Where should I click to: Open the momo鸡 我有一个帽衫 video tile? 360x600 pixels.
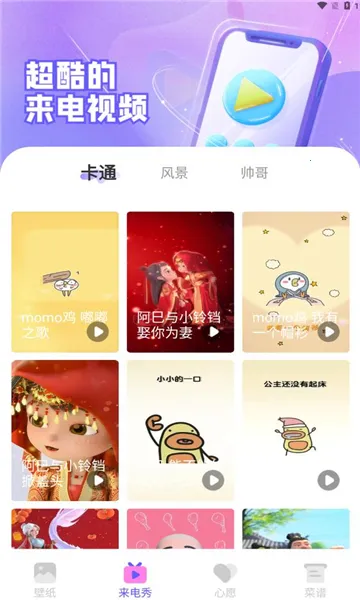[x=296, y=282]
